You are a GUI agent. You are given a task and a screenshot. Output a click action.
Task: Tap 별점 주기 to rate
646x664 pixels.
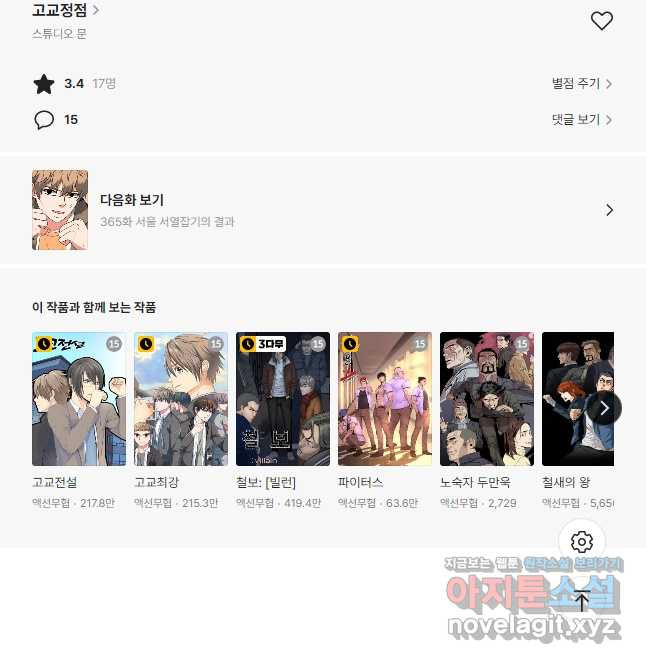(x=581, y=84)
